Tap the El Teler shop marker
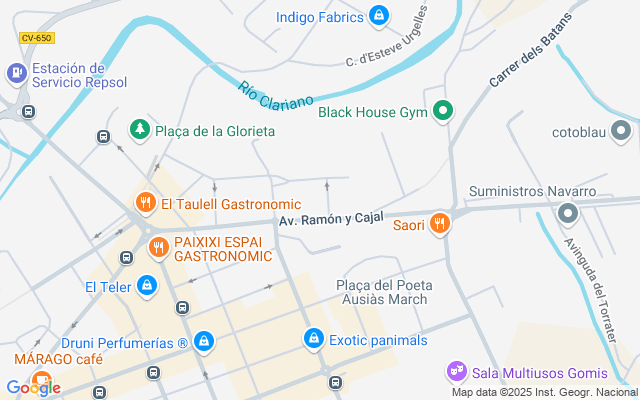The height and width of the screenshot is (400, 640). [x=147, y=287]
